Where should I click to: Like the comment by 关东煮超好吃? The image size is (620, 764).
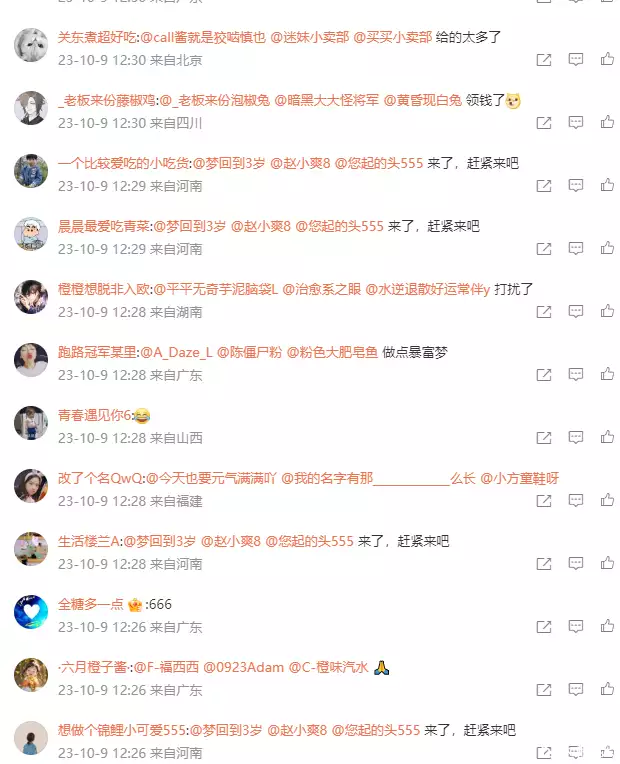point(607,60)
